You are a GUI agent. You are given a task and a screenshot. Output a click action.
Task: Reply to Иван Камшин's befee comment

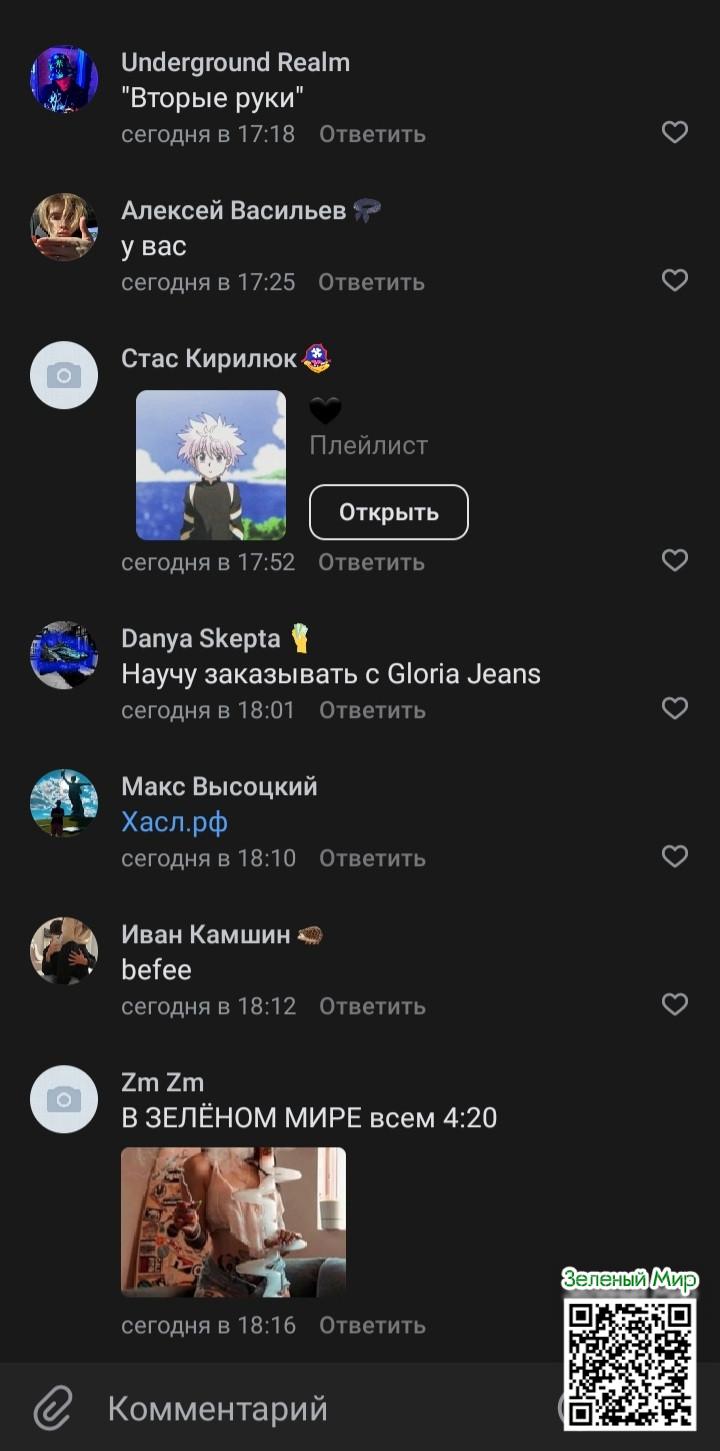(372, 1006)
